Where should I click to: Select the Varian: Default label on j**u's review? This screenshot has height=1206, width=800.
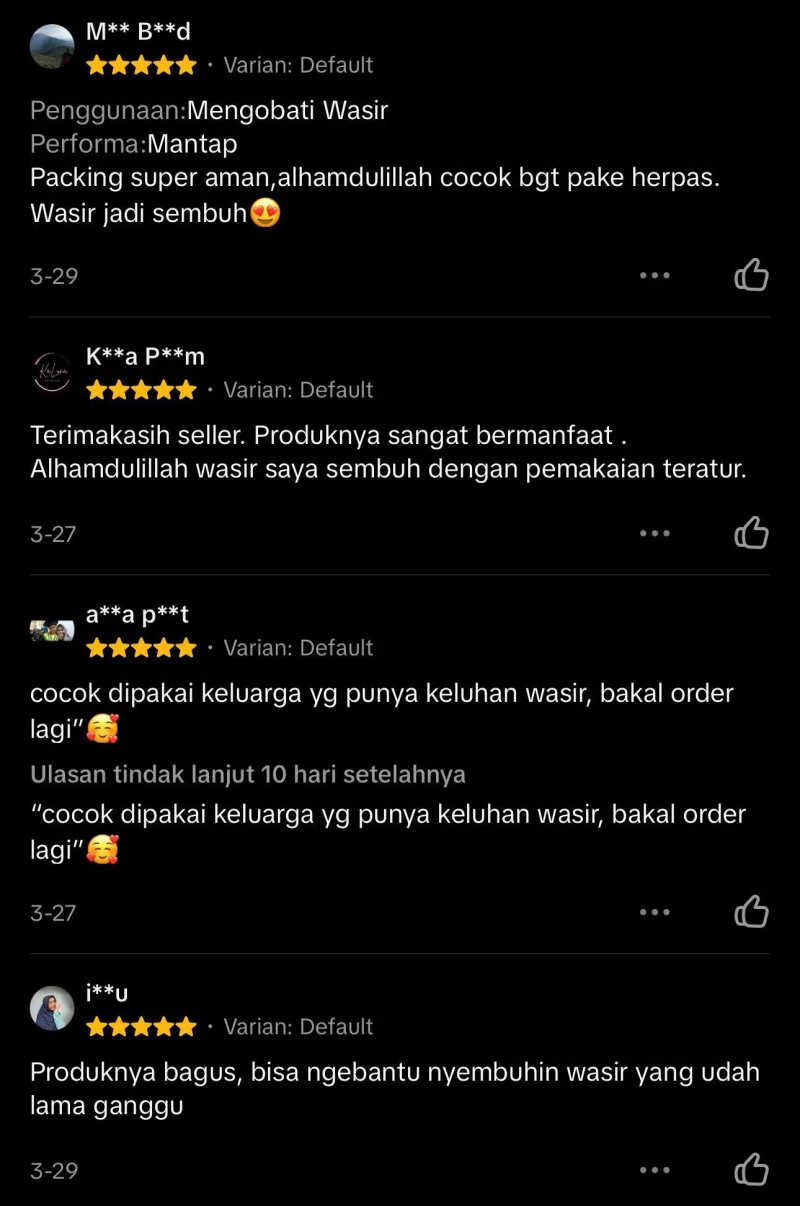pyautogui.click(x=298, y=1026)
